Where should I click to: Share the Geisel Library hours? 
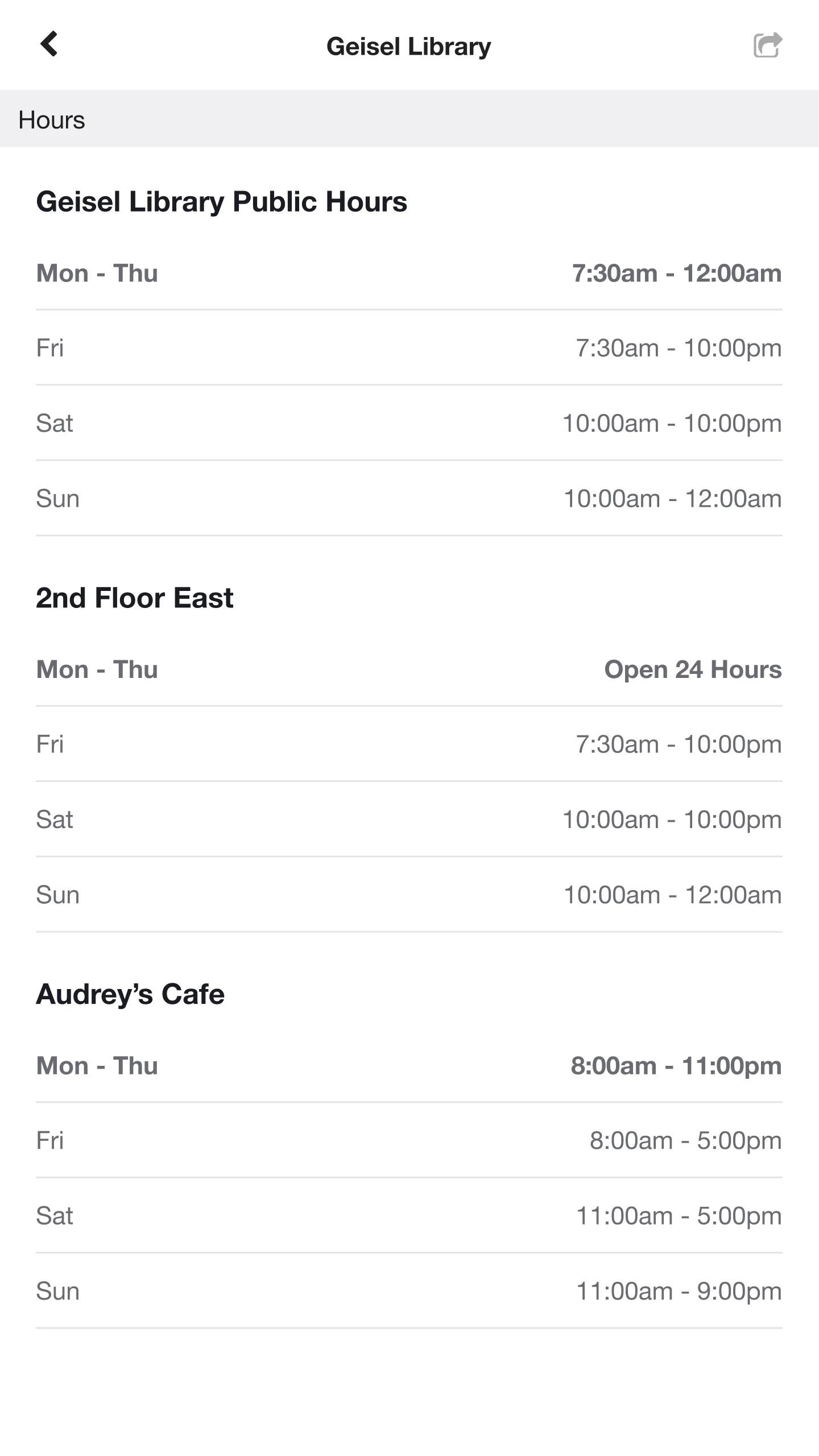point(768,45)
